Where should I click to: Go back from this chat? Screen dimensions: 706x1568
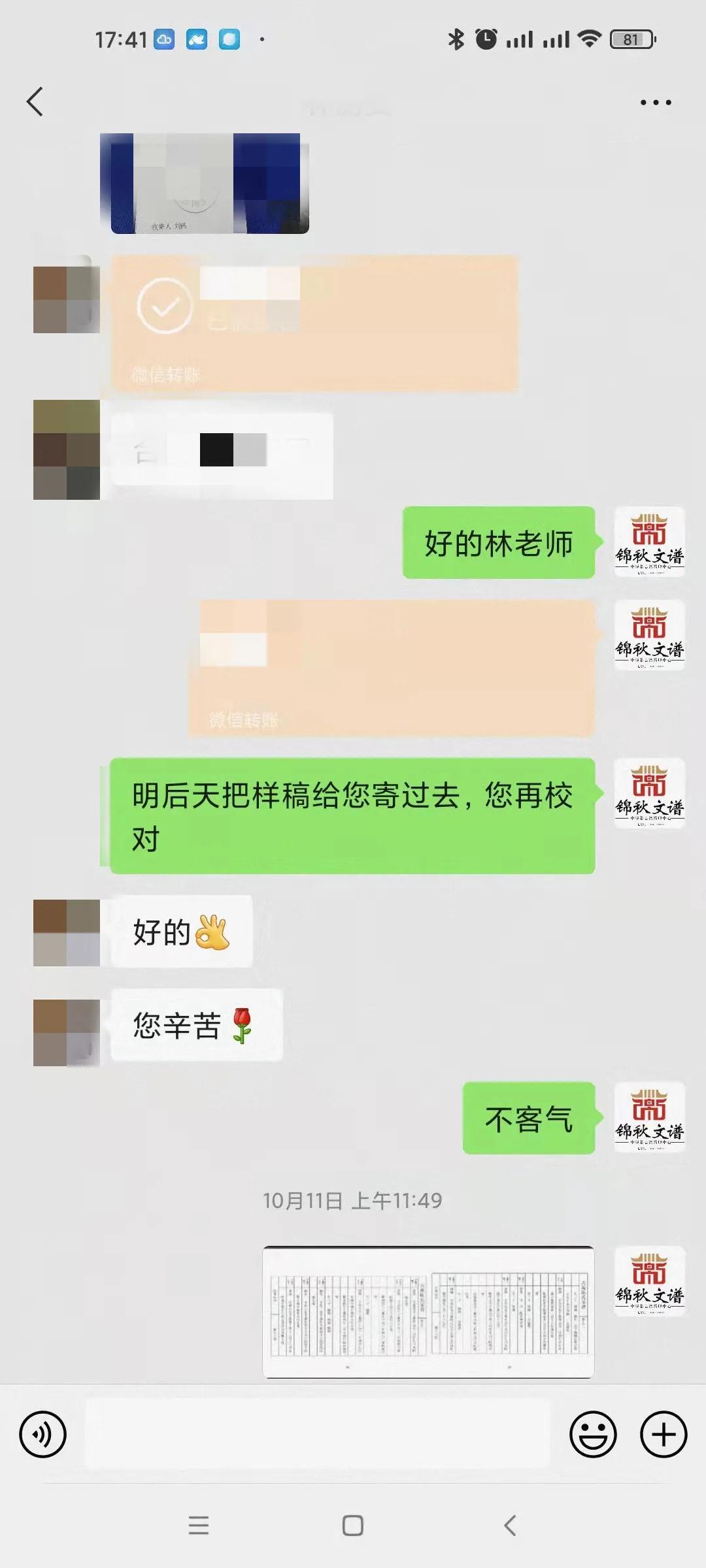coord(35,102)
